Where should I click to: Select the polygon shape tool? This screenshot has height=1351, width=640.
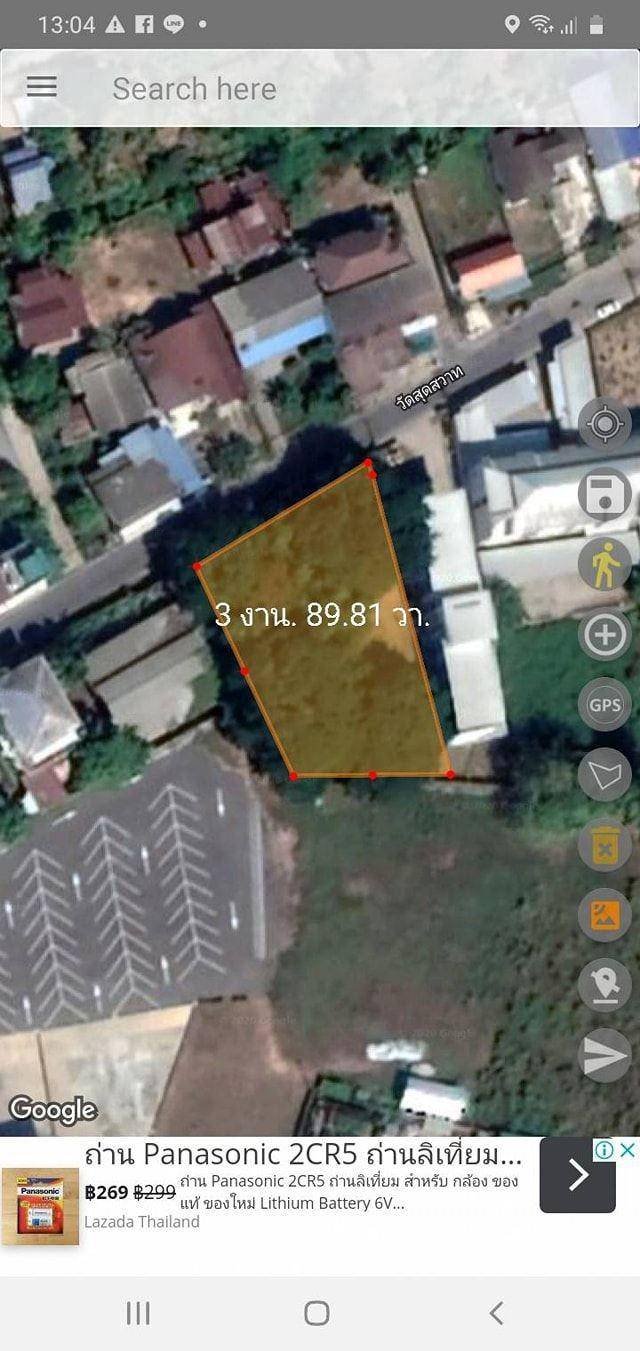point(605,775)
